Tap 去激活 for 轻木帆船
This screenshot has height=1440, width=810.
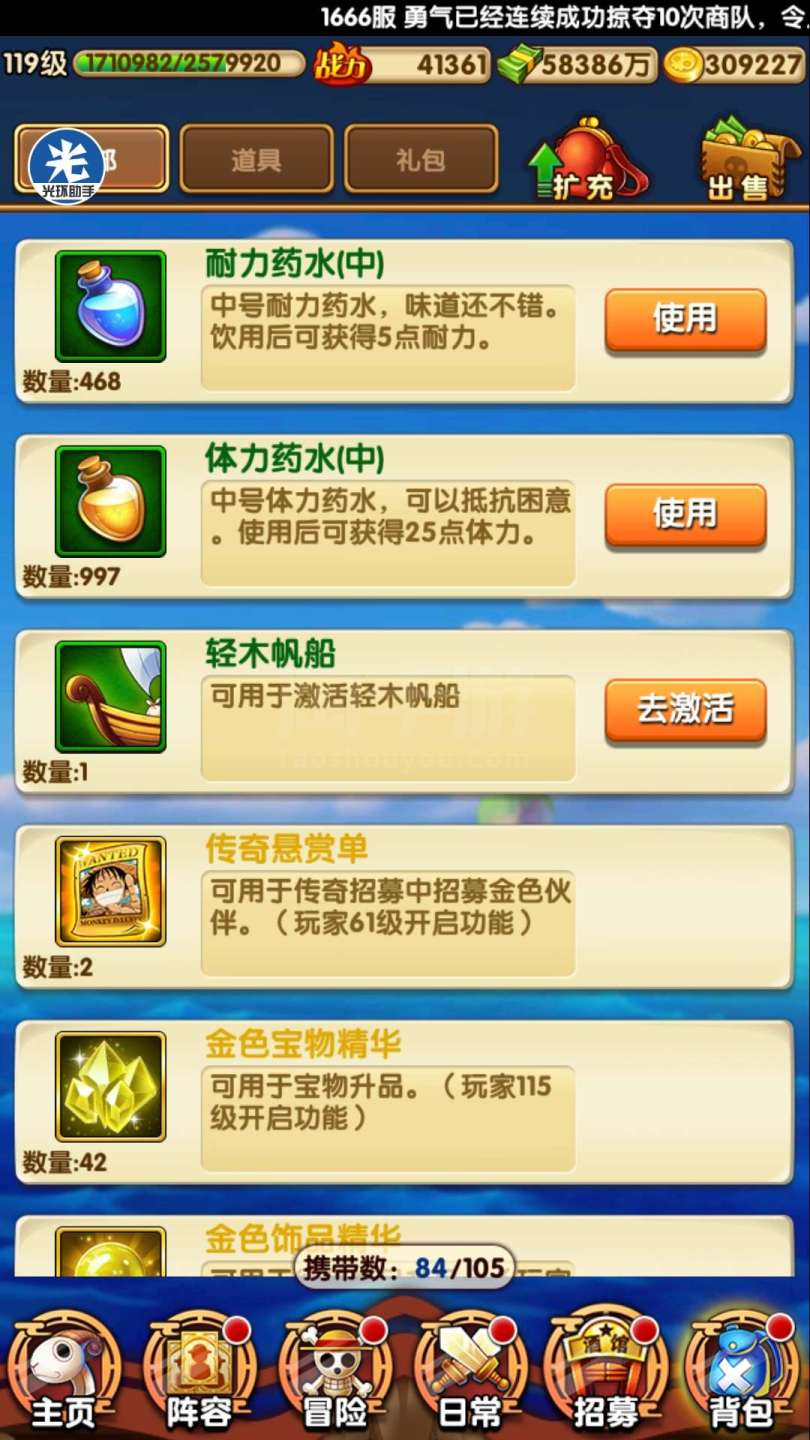[685, 709]
